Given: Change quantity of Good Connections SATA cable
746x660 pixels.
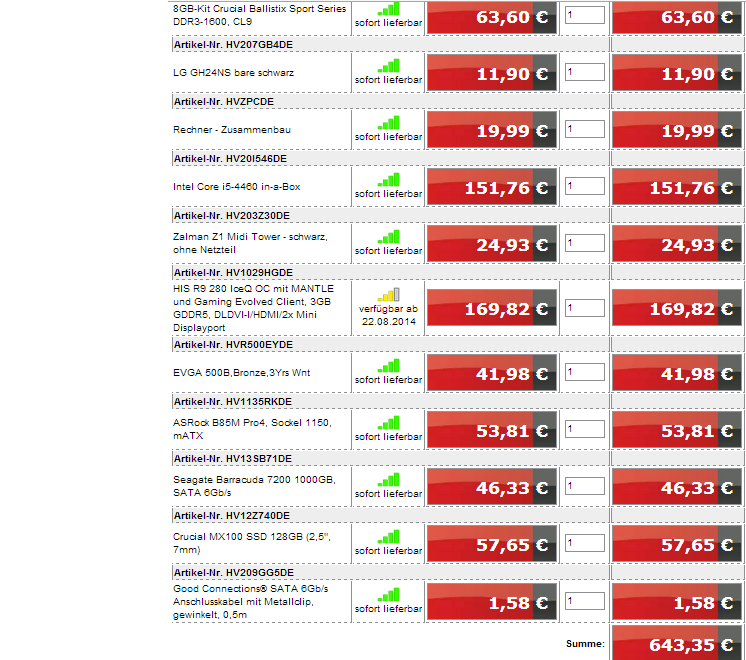Looking at the screenshot, I should tap(585, 602).
